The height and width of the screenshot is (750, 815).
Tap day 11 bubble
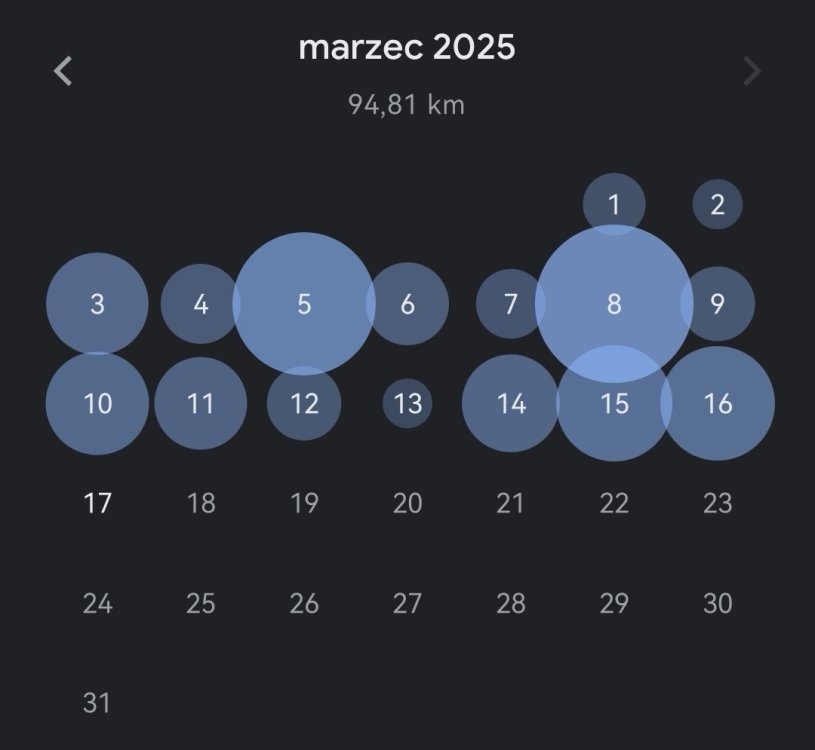point(201,404)
